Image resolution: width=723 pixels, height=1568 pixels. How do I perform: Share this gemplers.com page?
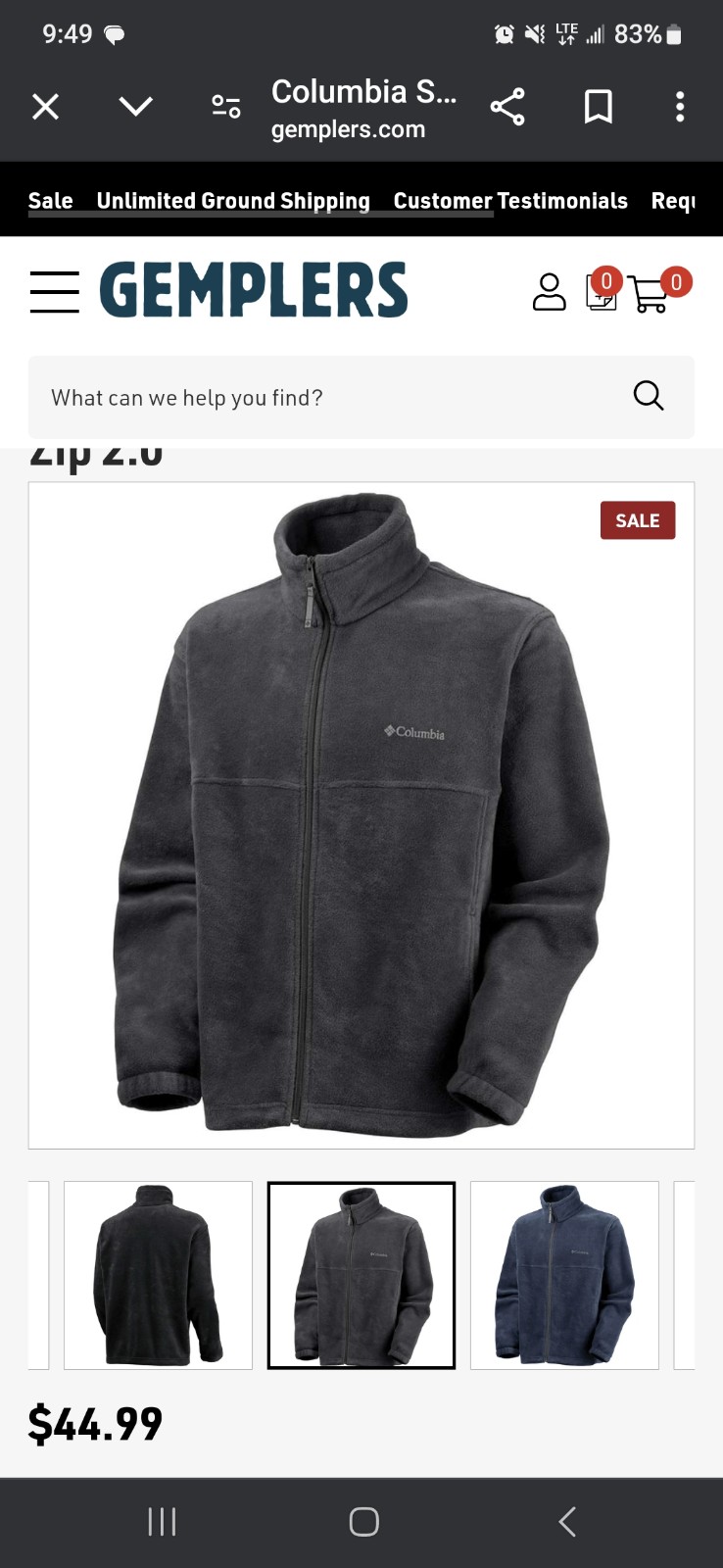507,106
